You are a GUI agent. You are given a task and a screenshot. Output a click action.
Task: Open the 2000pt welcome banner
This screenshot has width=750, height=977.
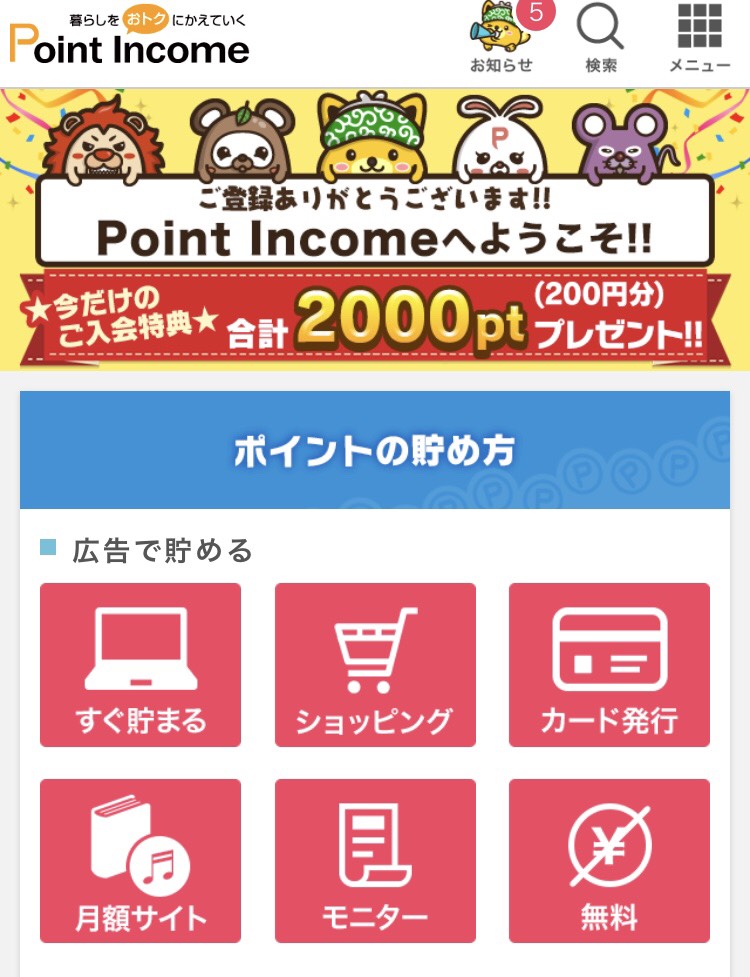[375, 230]
